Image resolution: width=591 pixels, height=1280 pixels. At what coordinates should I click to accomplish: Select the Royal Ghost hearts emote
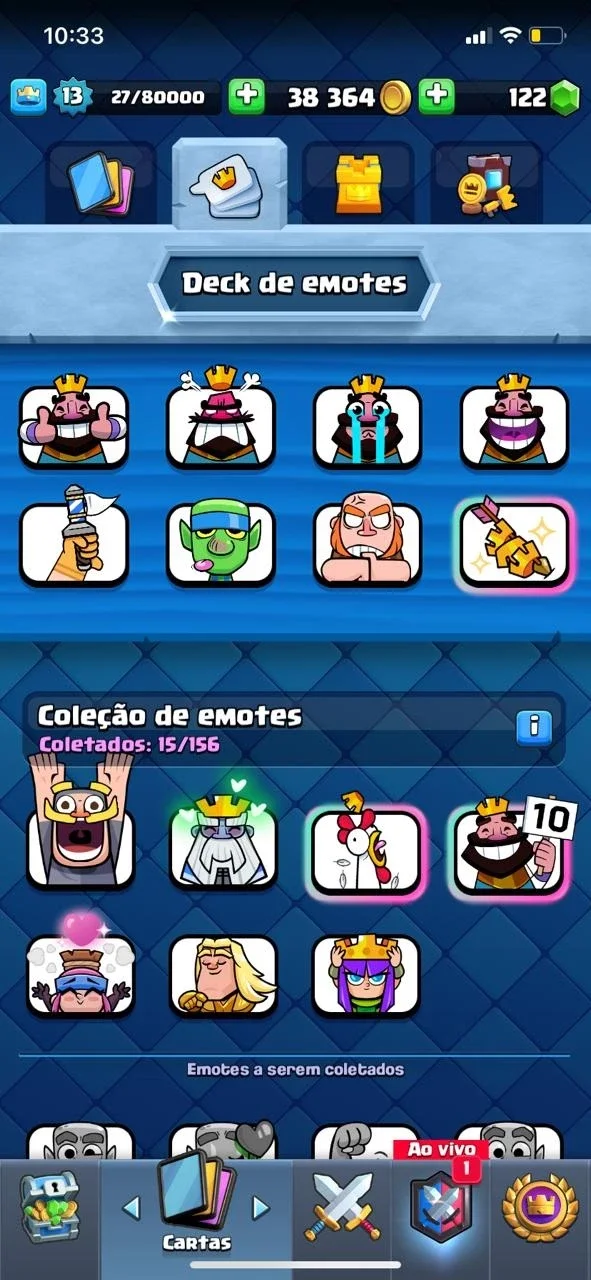(223, 846)
